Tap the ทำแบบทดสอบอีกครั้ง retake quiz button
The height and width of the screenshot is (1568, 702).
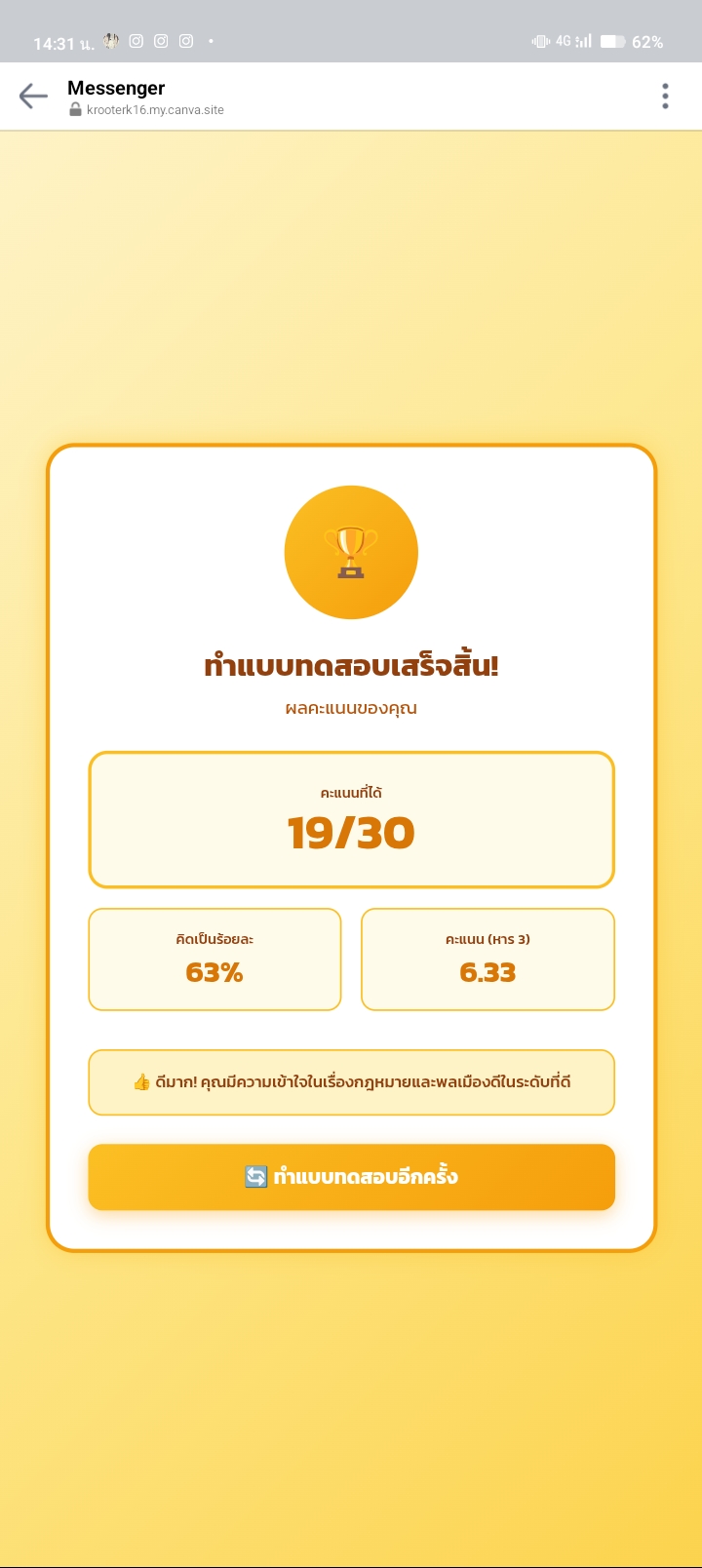coord(351,1176)
